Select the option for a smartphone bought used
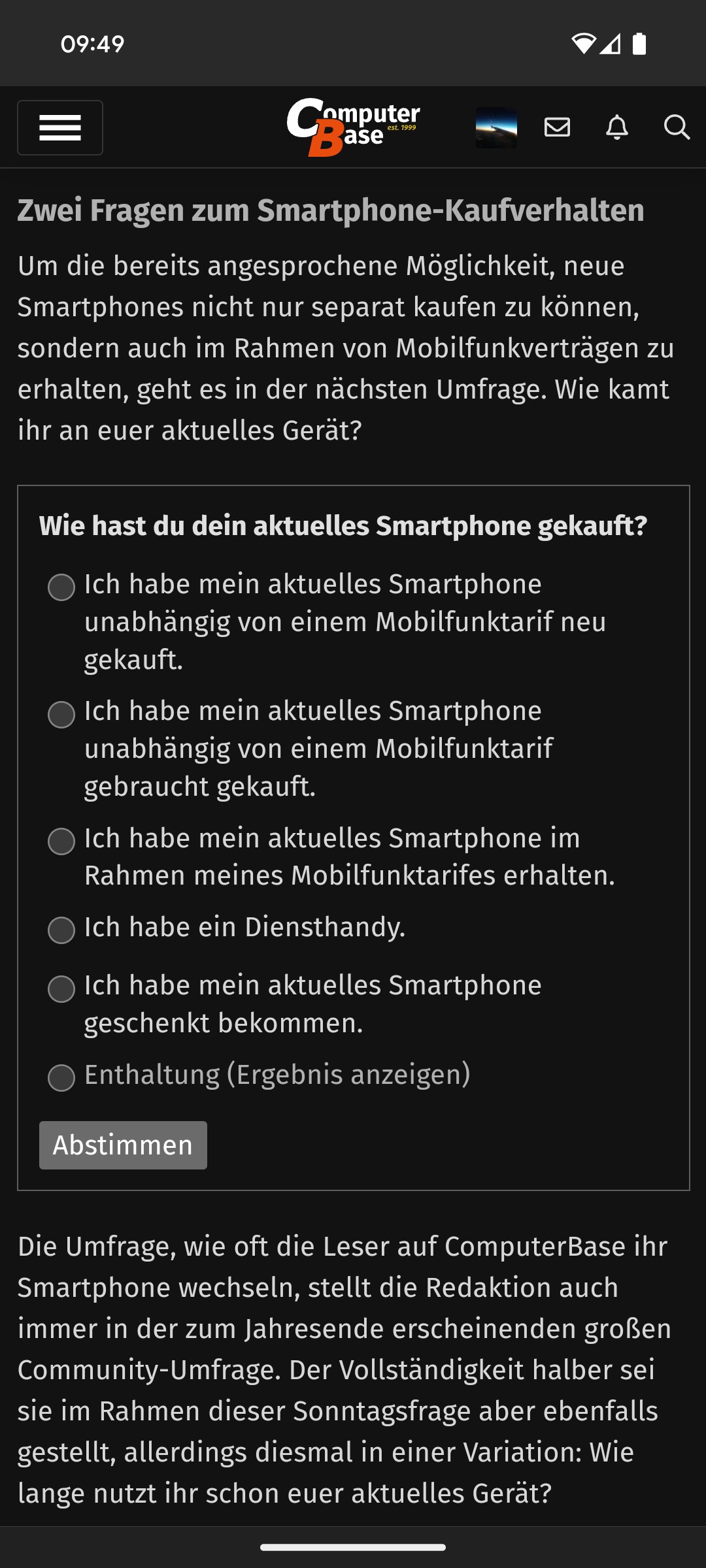 tap(61, 714)
